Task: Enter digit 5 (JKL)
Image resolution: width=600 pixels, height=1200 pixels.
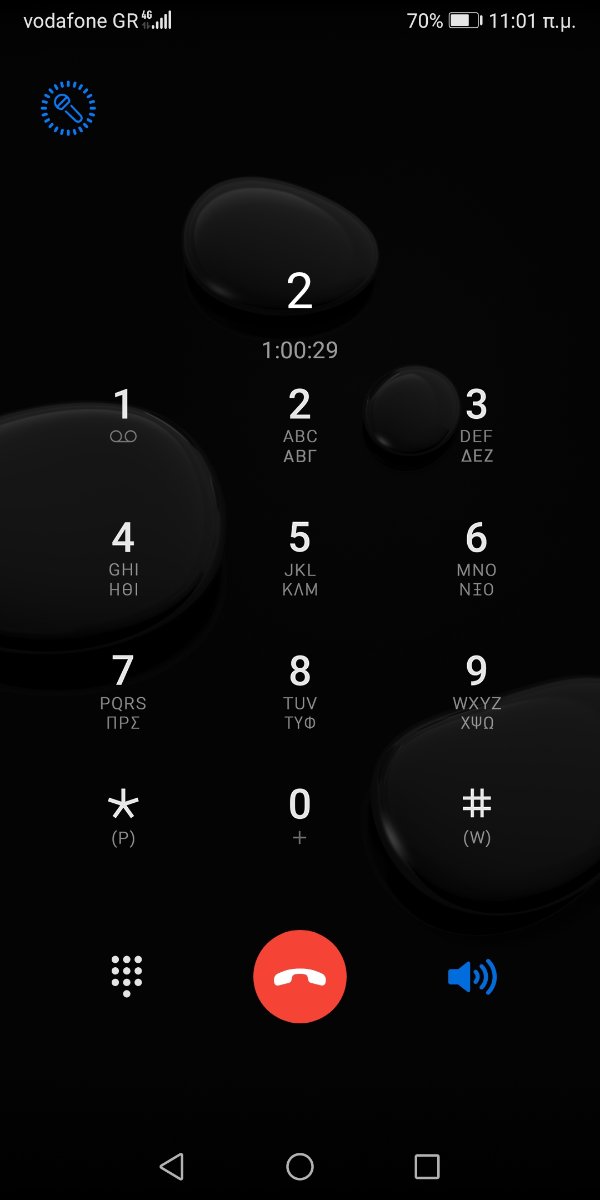Action: (x=300, y=558)
